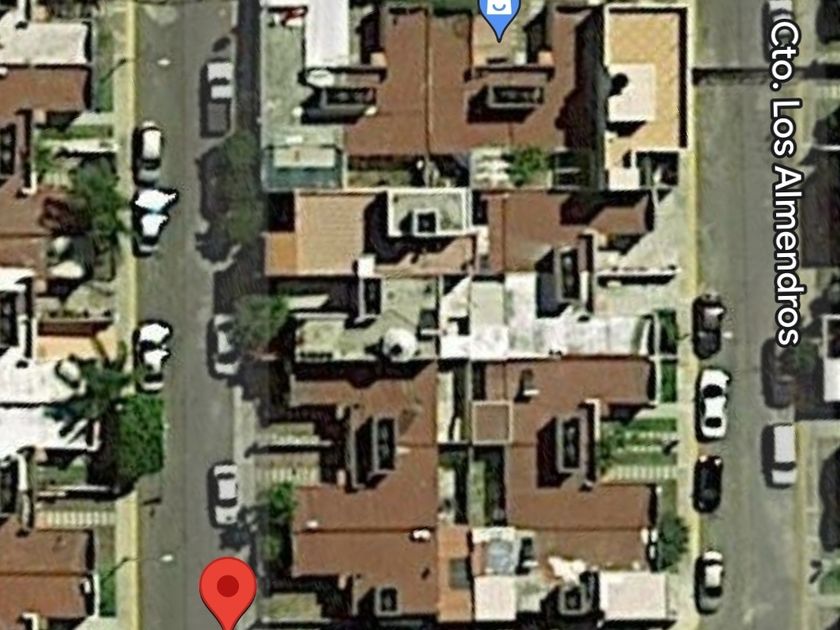Tap the red dropped pin marker
Screen dimensions: 840x630
click(x=228, y=593)
